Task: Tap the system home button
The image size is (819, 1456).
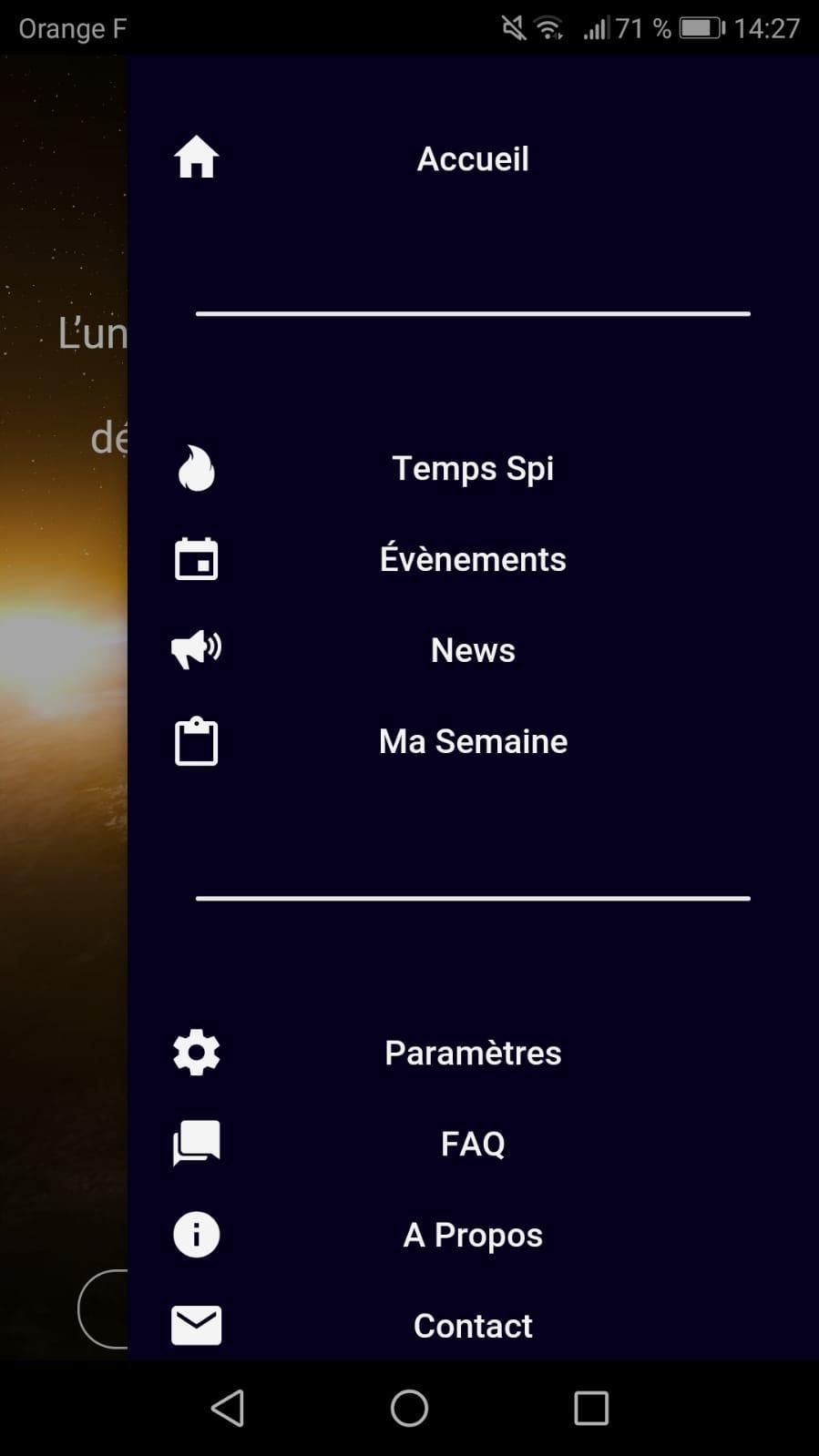Action: click(x=409, y=1408)
